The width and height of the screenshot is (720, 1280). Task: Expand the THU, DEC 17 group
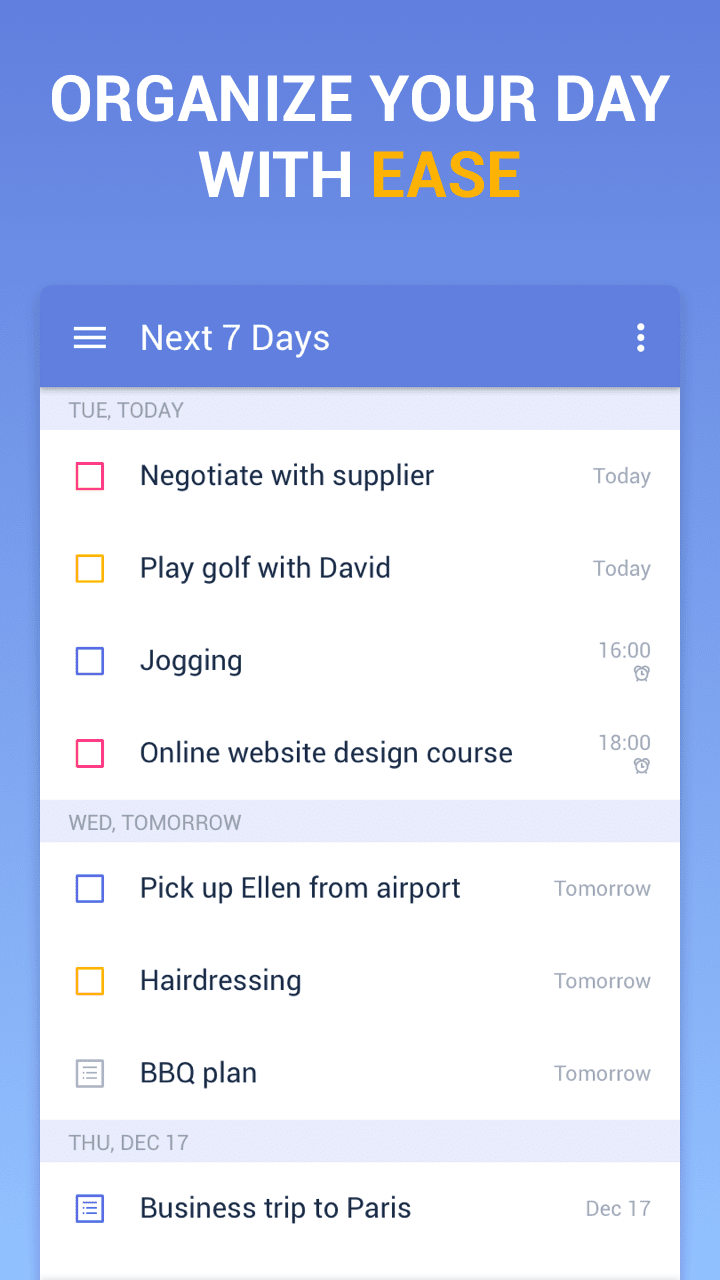tap(128, 1142)
